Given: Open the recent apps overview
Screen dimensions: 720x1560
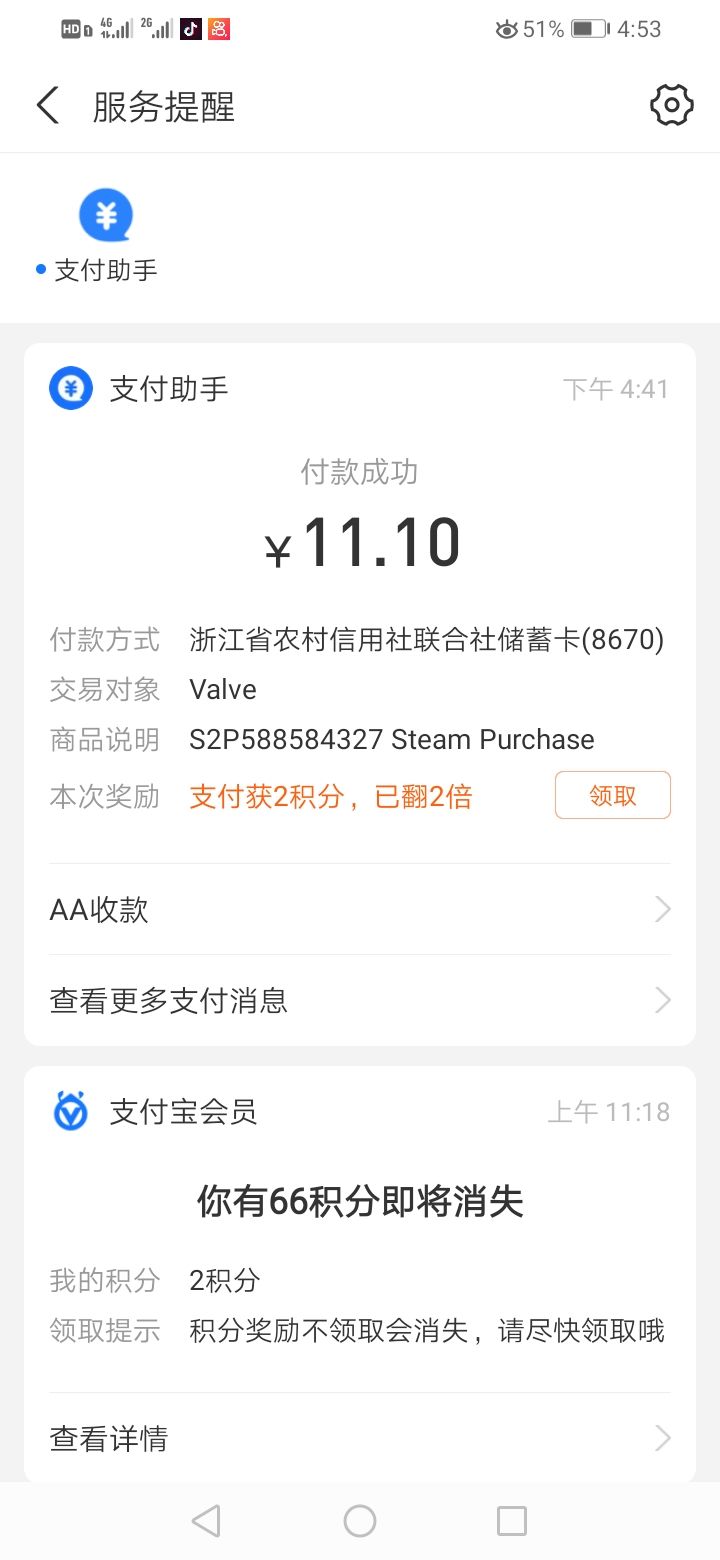Looking at the screenshot, I should click(511, 1521).
